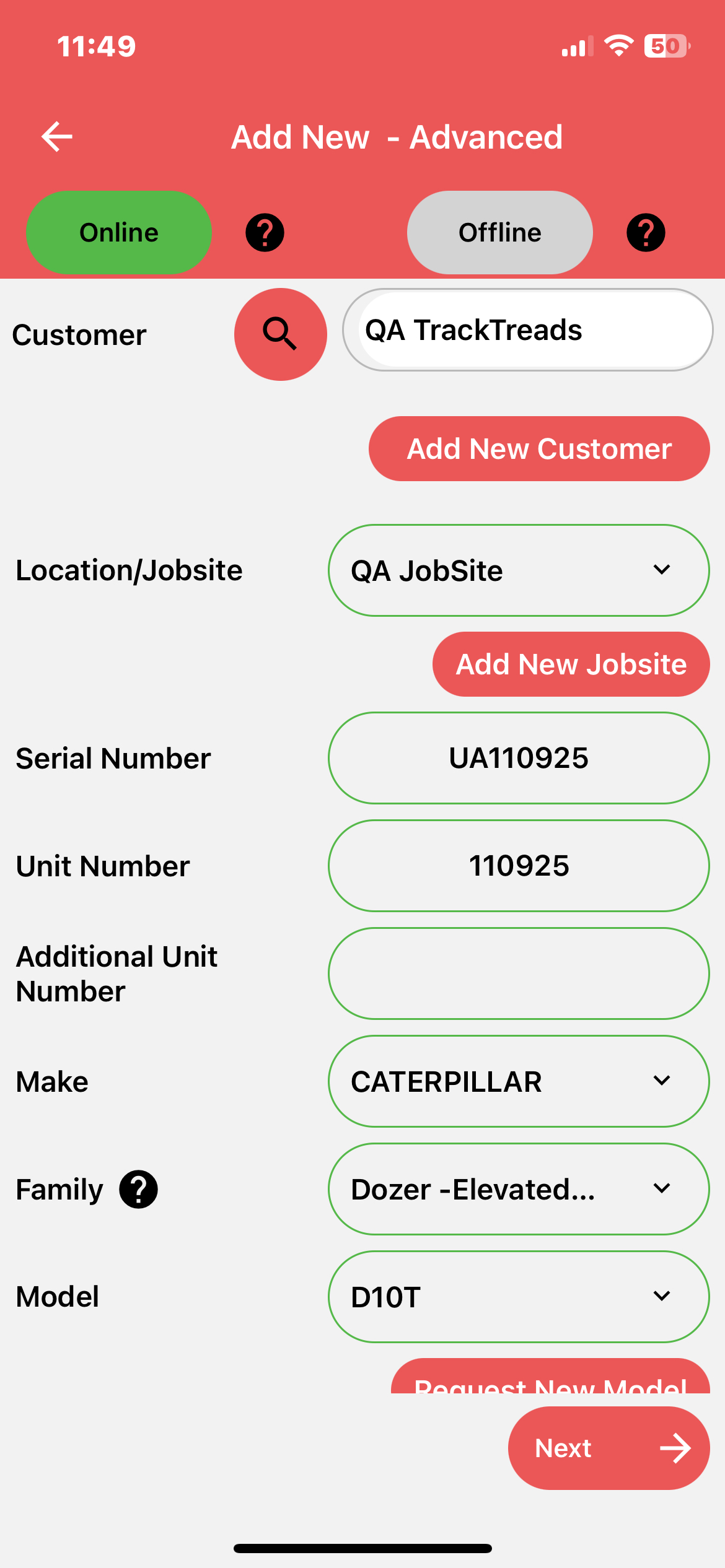Tap the customer search magnifier button

(281, 334)
